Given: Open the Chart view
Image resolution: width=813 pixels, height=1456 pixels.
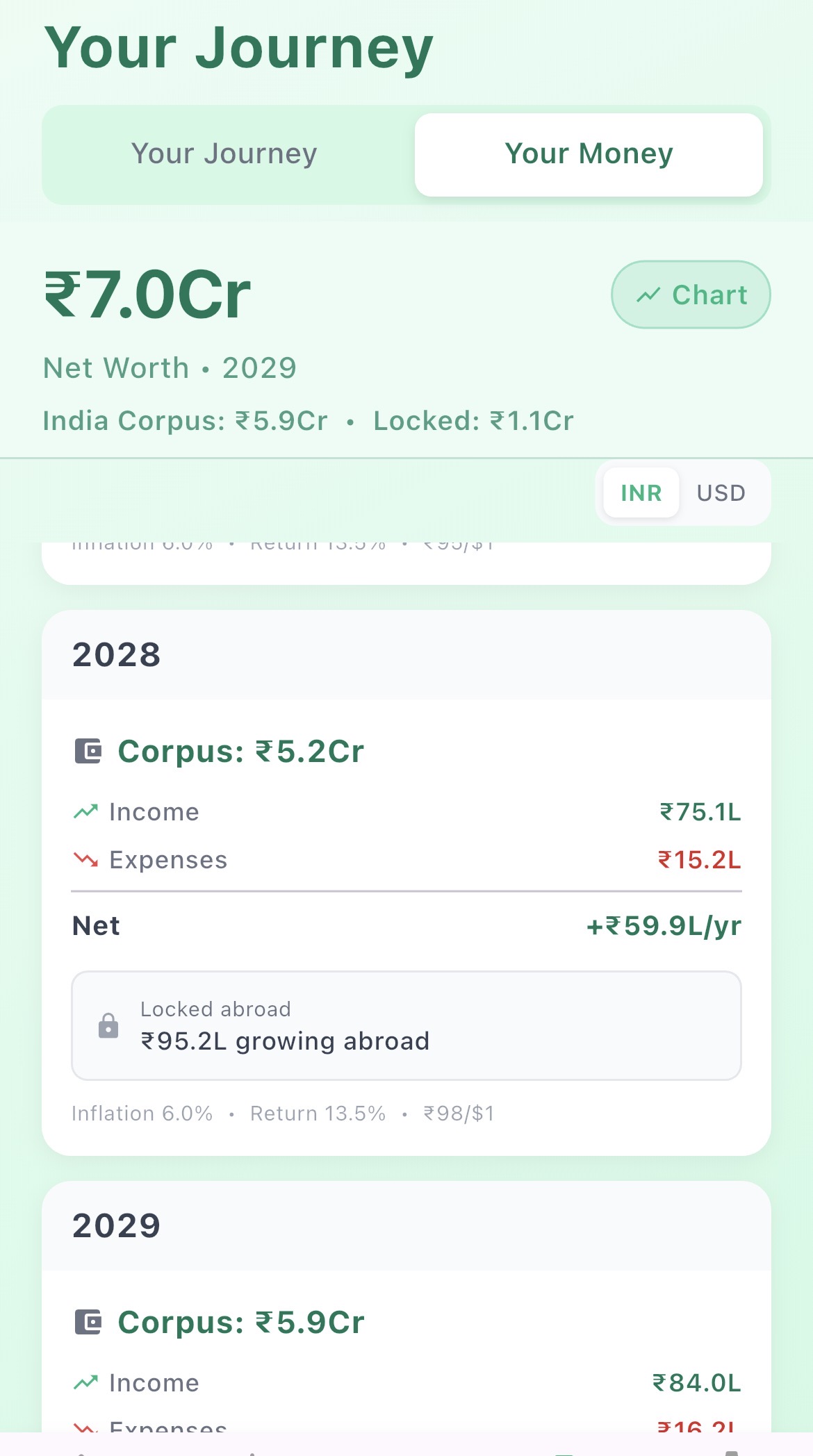Looking at the screenshot, I should 690,295.
